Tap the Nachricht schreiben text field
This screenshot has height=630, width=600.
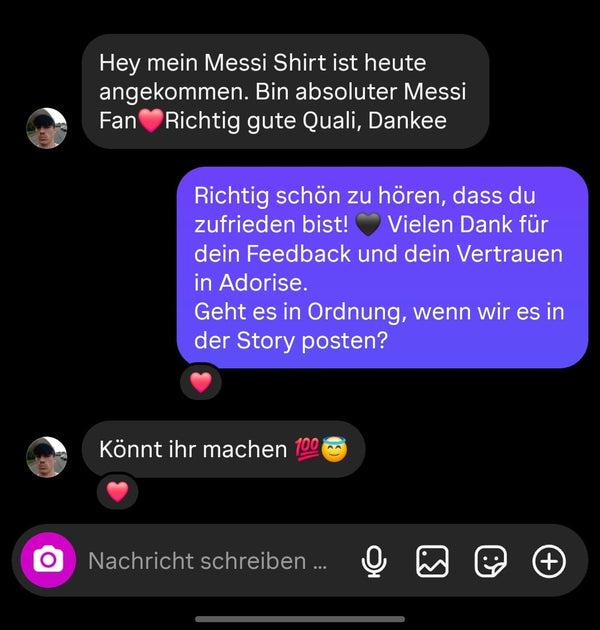pyautogui.click(x=208, y=561)
